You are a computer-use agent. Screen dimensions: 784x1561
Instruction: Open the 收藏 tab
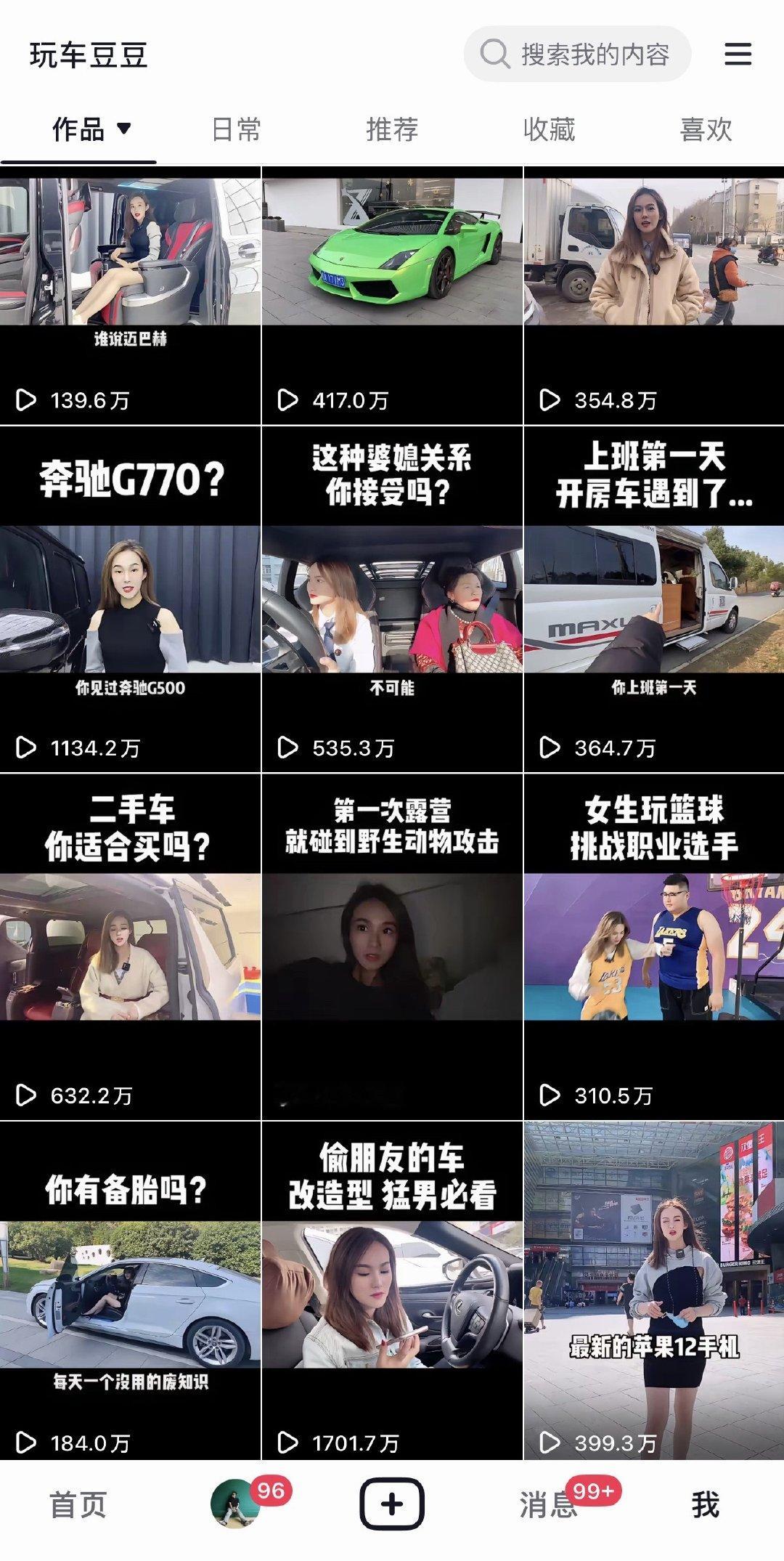tap(549, 130)
